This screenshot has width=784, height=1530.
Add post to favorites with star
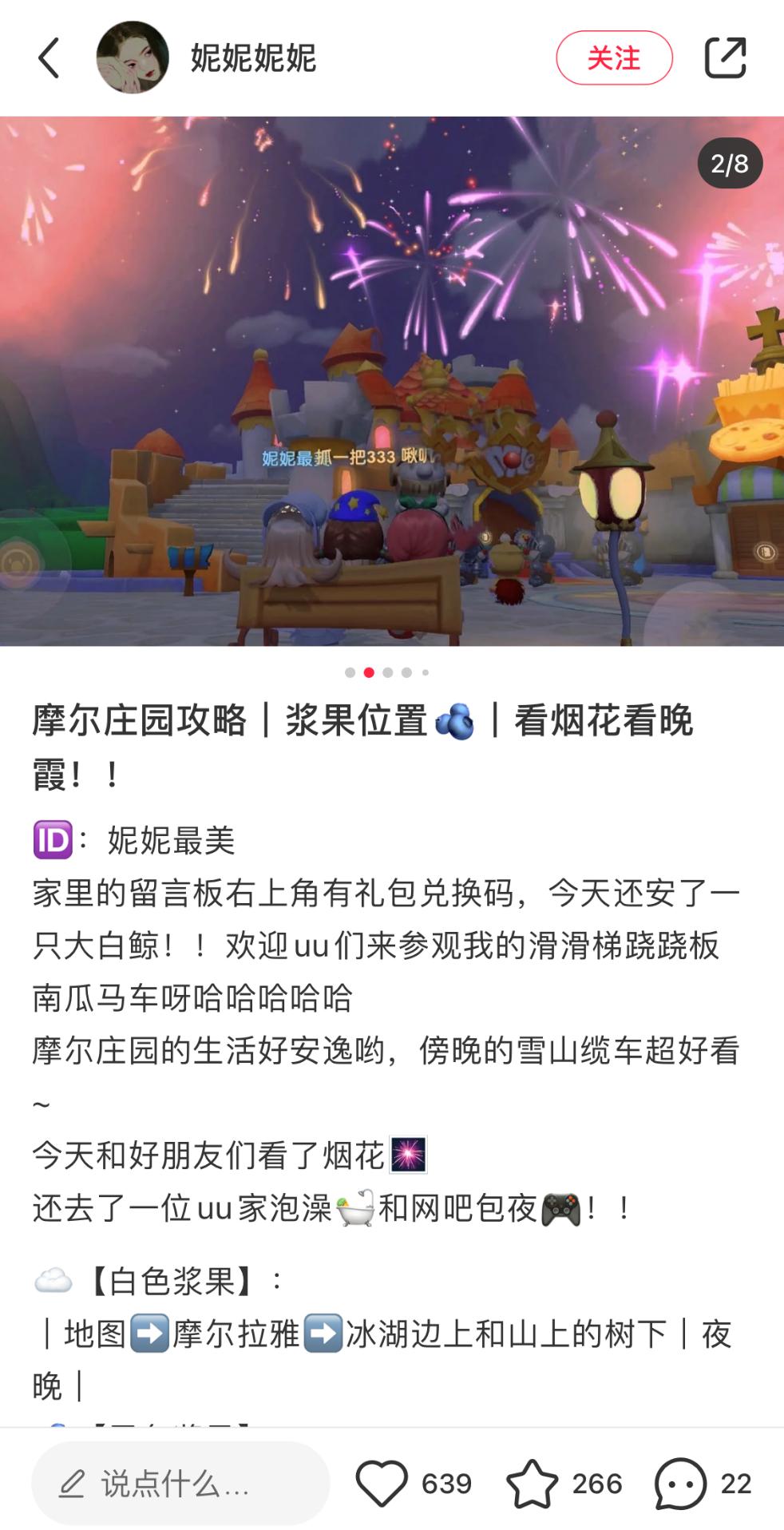click(532, 1484)
